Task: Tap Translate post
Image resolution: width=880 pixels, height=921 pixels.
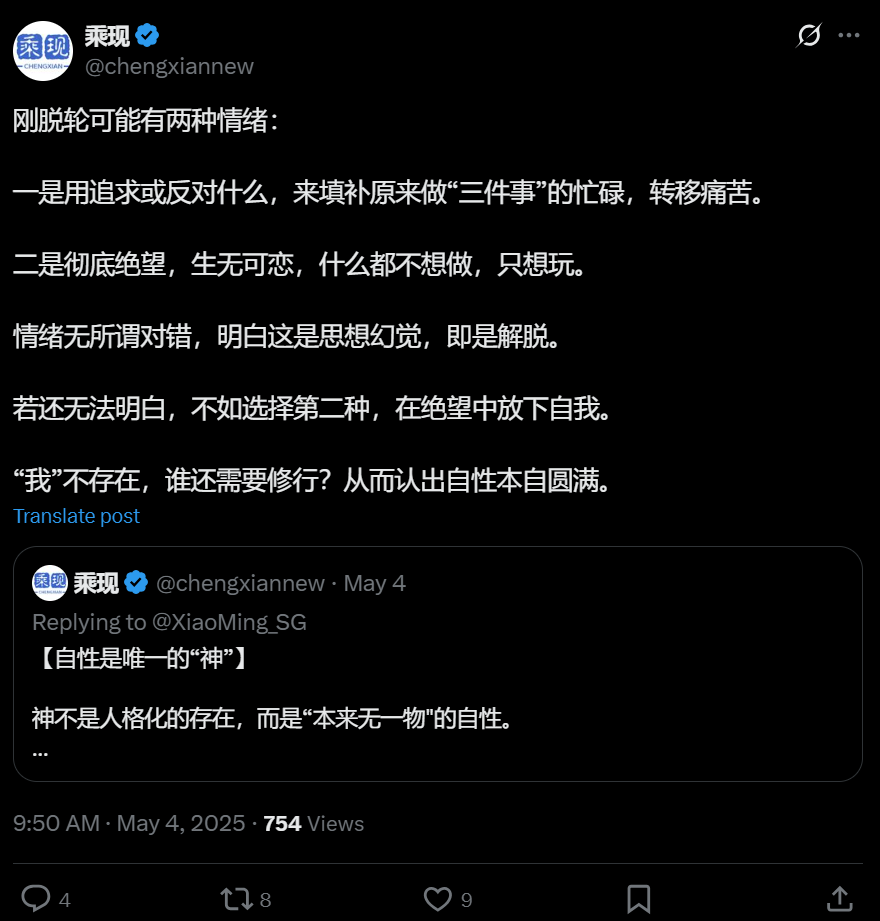Action: click(x=76, y=516)
